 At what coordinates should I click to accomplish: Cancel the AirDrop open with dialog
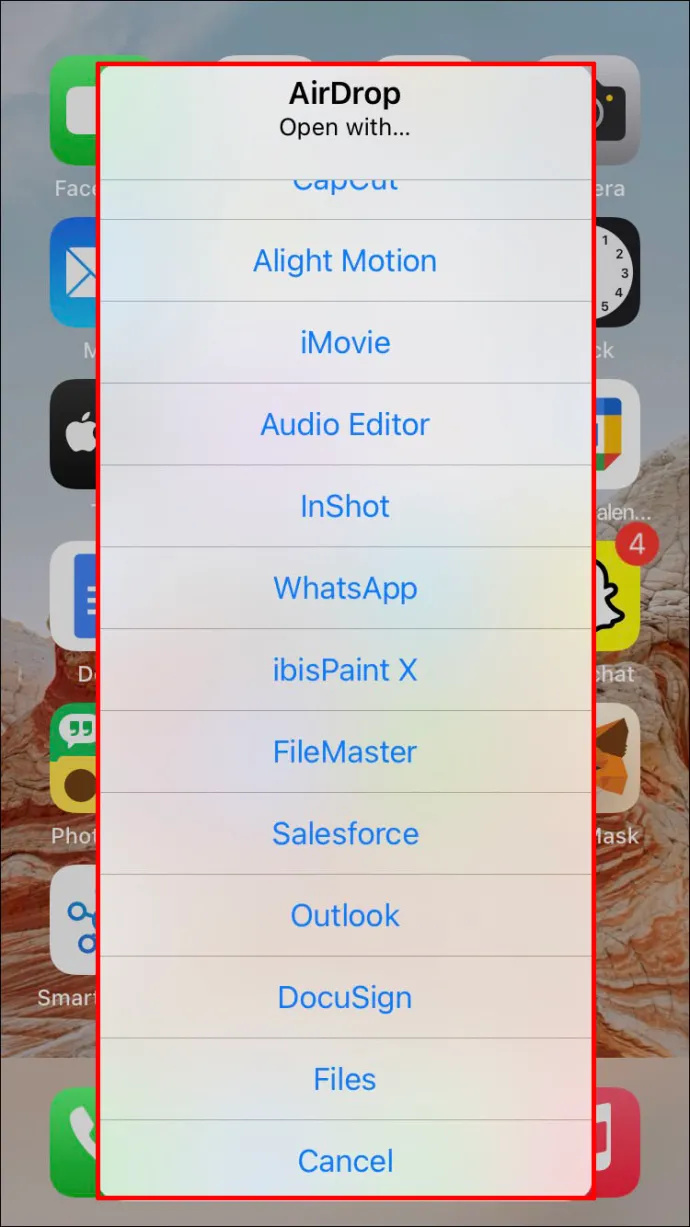(345, 1161)
